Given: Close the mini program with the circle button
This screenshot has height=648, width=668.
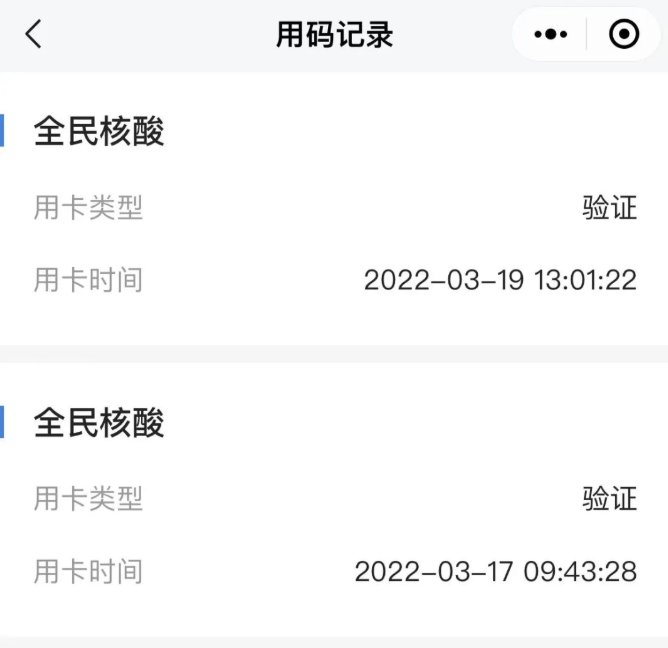Looking at the screenshot, I should point(625,35).
